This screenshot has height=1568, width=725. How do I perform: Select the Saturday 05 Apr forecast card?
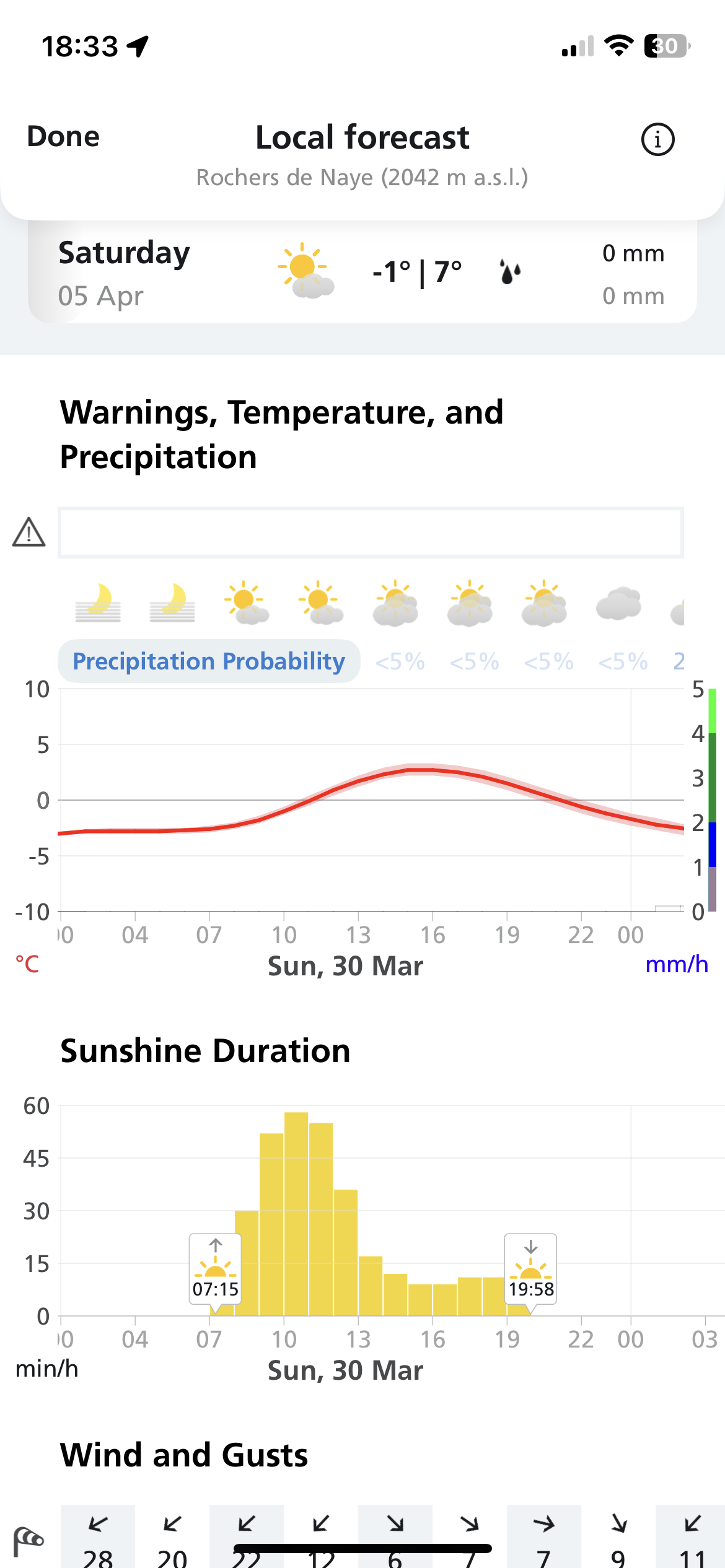362,274
